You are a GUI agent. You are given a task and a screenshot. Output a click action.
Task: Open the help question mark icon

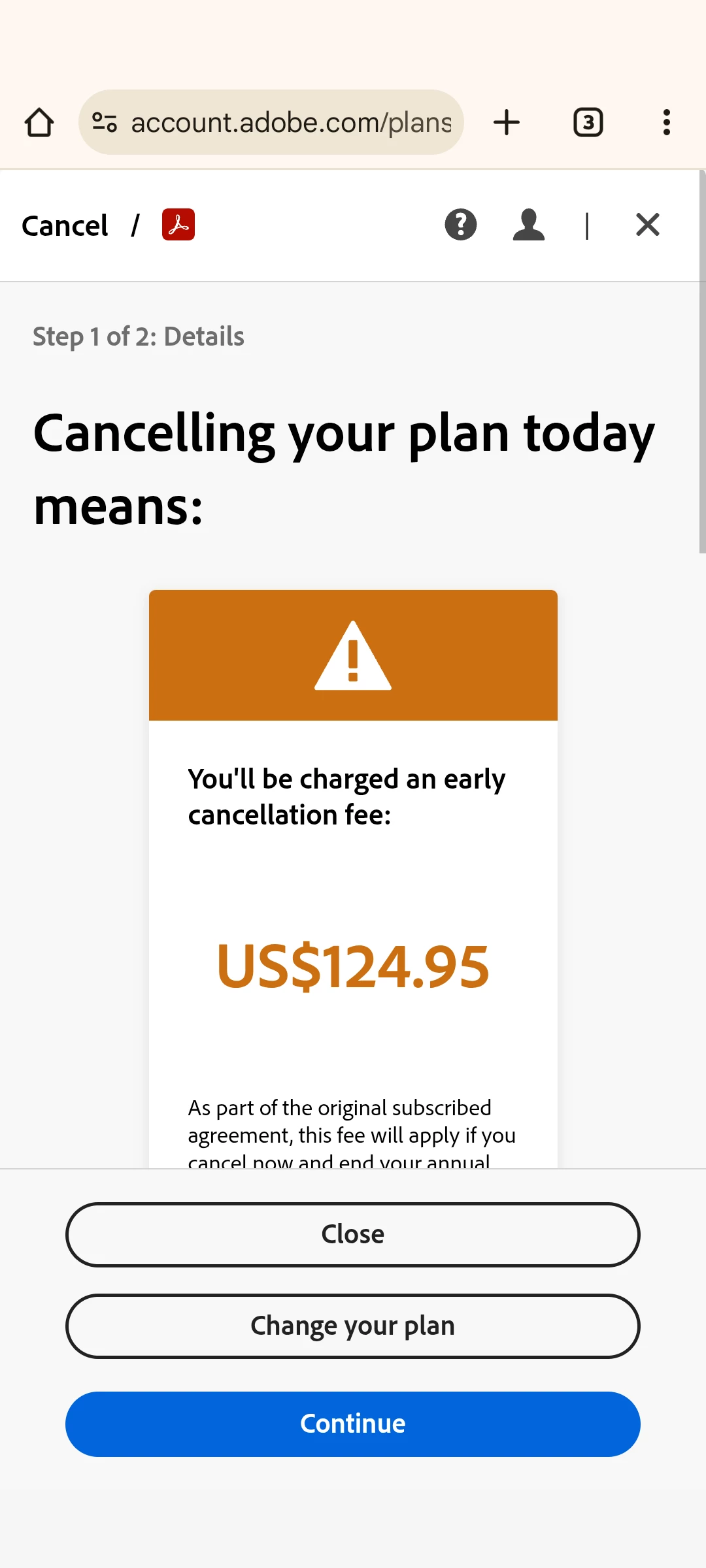pyautogui.click(x=461, y=225)
